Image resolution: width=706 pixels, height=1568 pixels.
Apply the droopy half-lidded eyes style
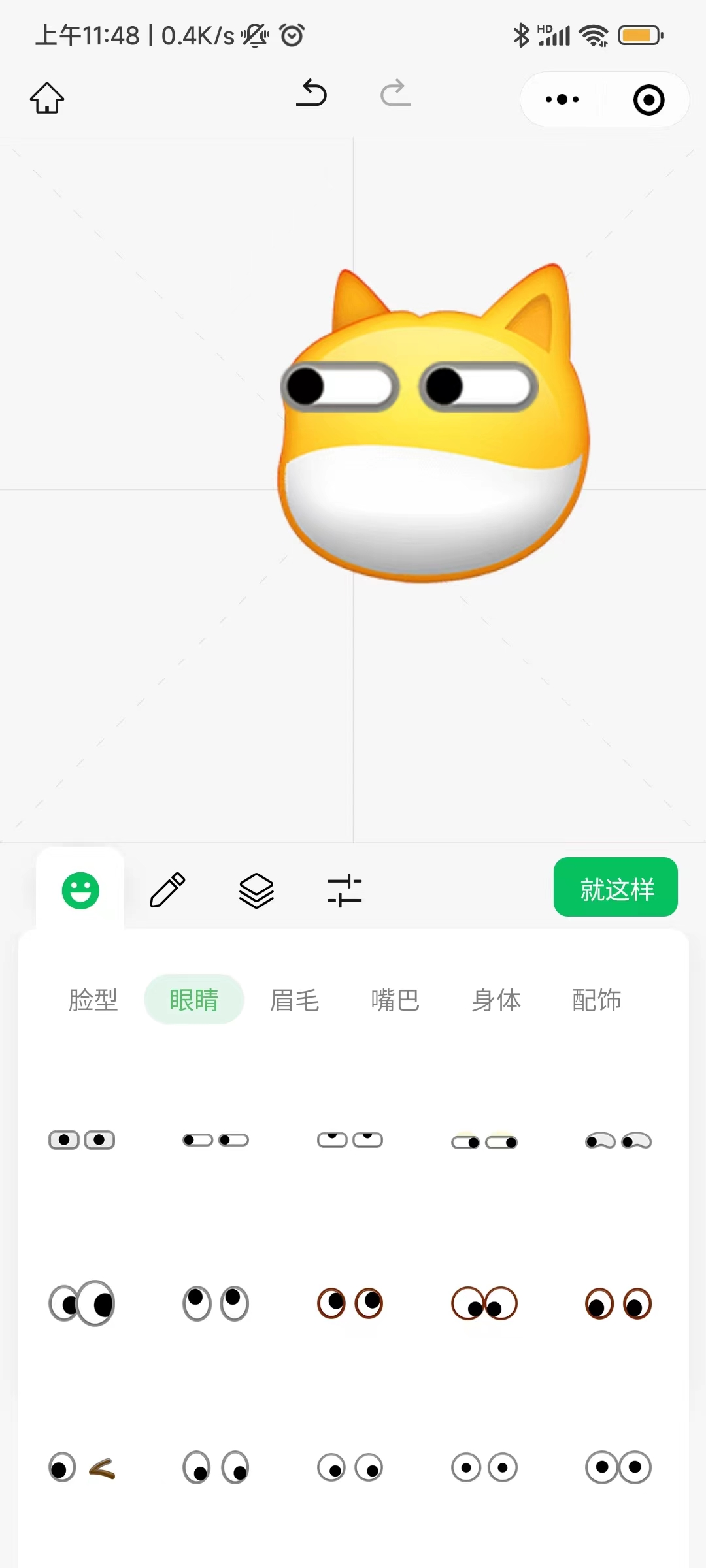click(618, 1141)
